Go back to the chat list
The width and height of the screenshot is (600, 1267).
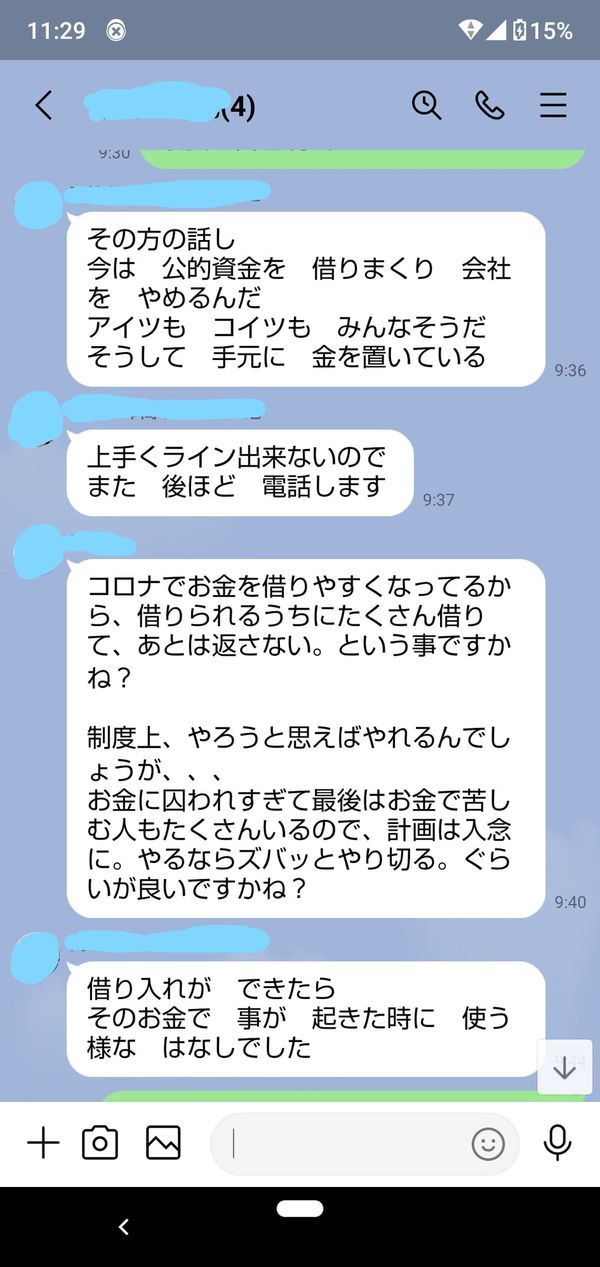click(x=43, y=105)
